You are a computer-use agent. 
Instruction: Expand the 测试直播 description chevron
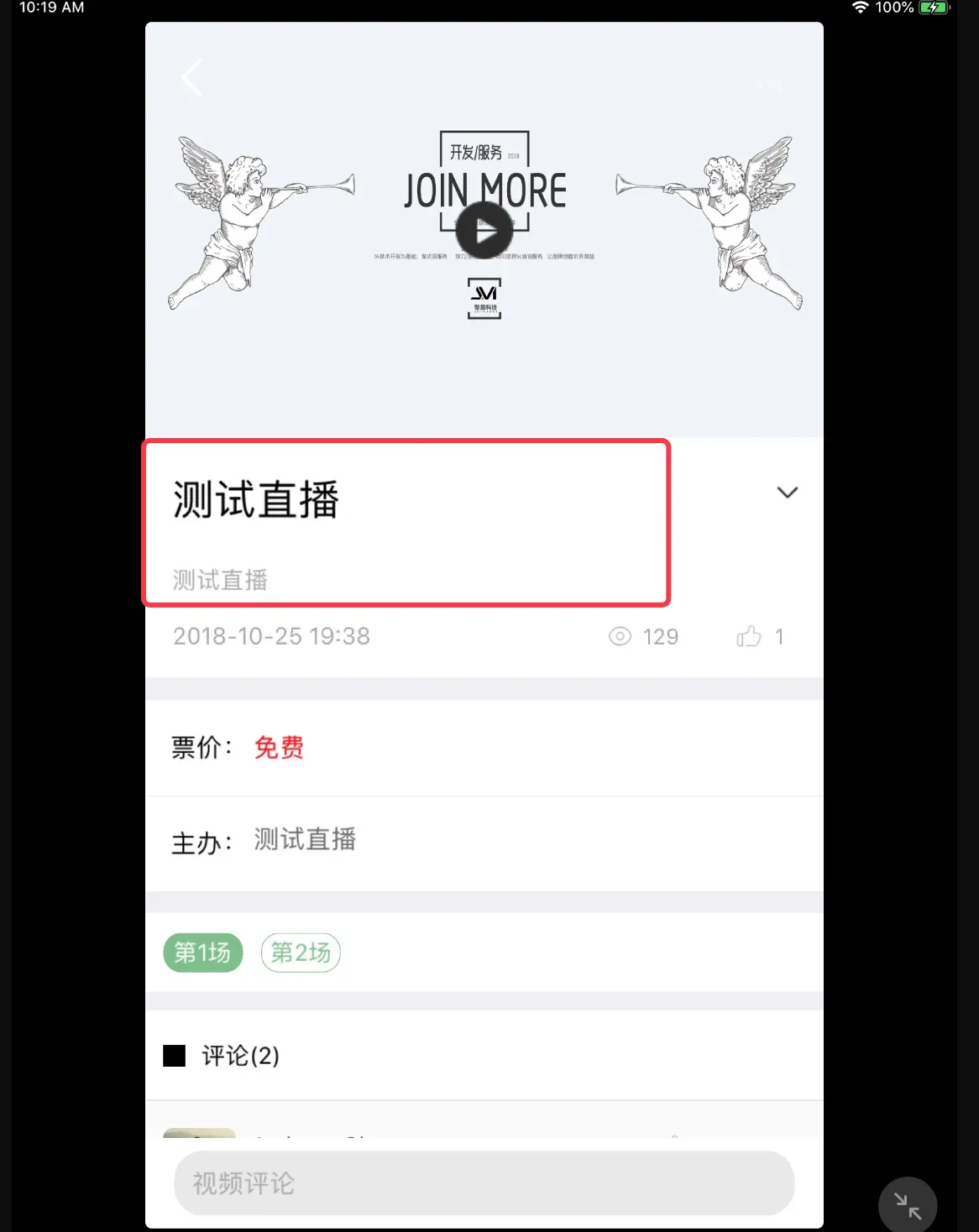pos(787,493)
